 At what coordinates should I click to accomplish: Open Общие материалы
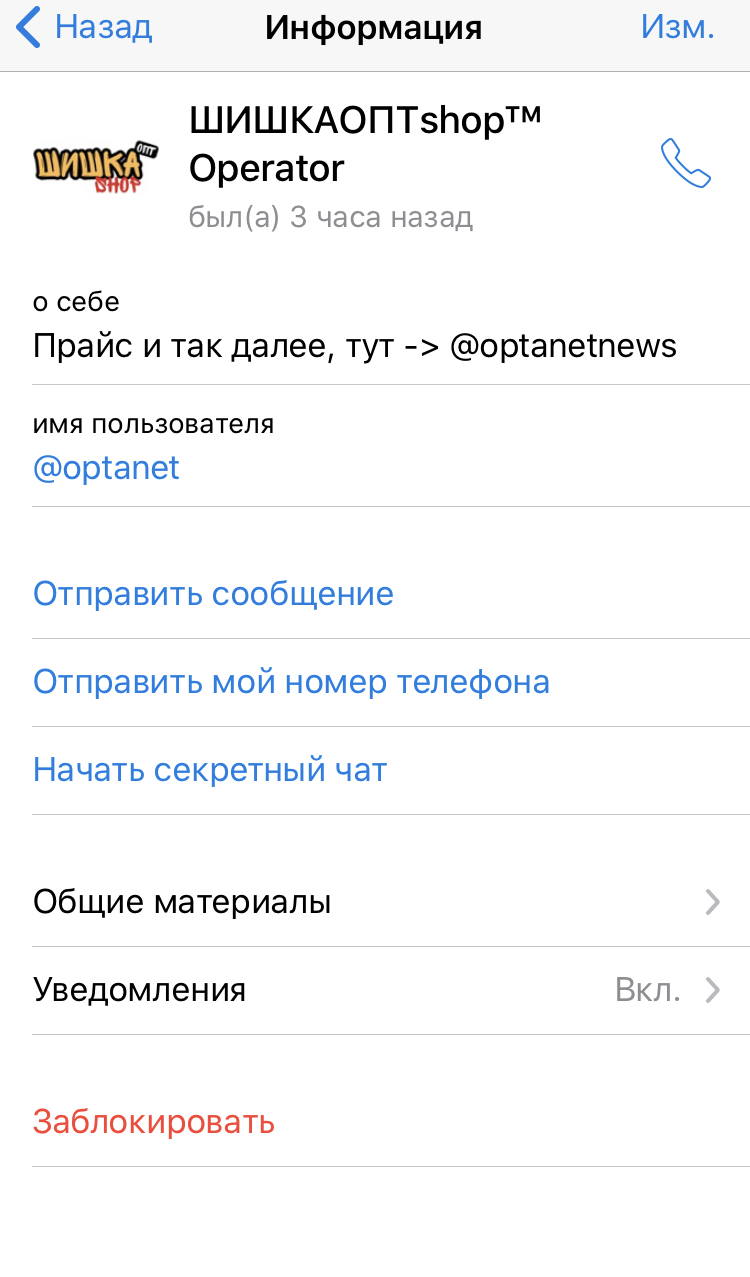click(391, 902)
